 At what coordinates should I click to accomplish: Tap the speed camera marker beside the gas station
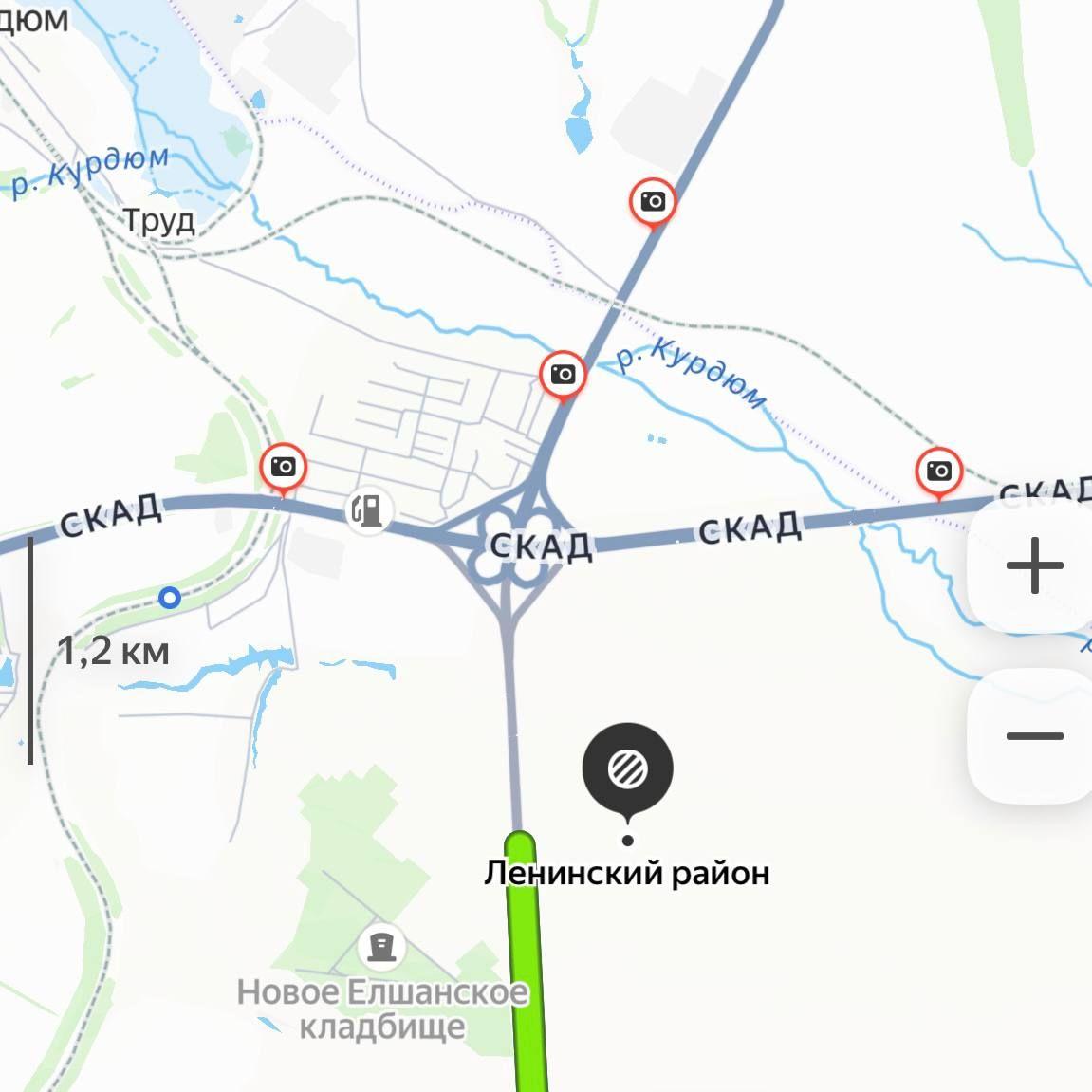283,468
